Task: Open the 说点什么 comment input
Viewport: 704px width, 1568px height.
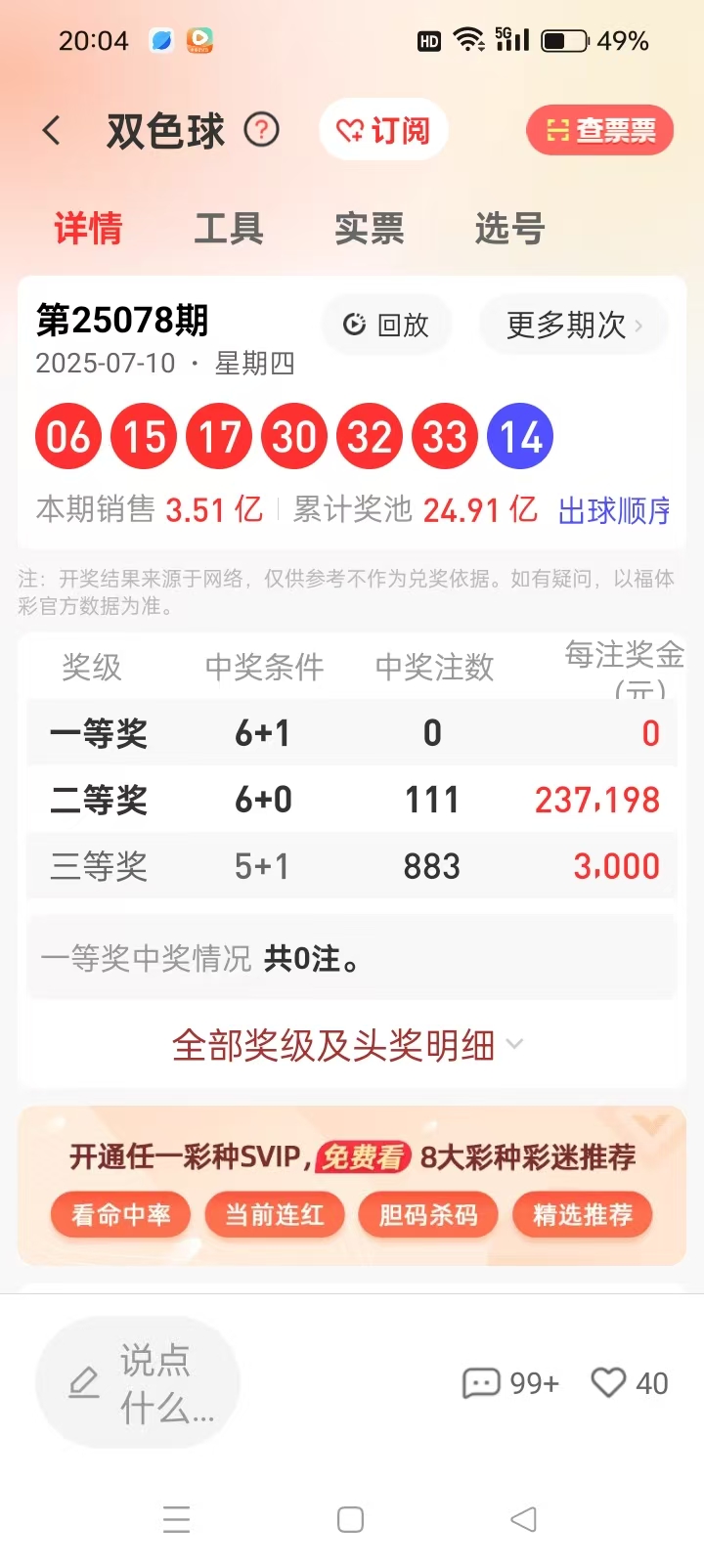Action: click(138, 1382)
